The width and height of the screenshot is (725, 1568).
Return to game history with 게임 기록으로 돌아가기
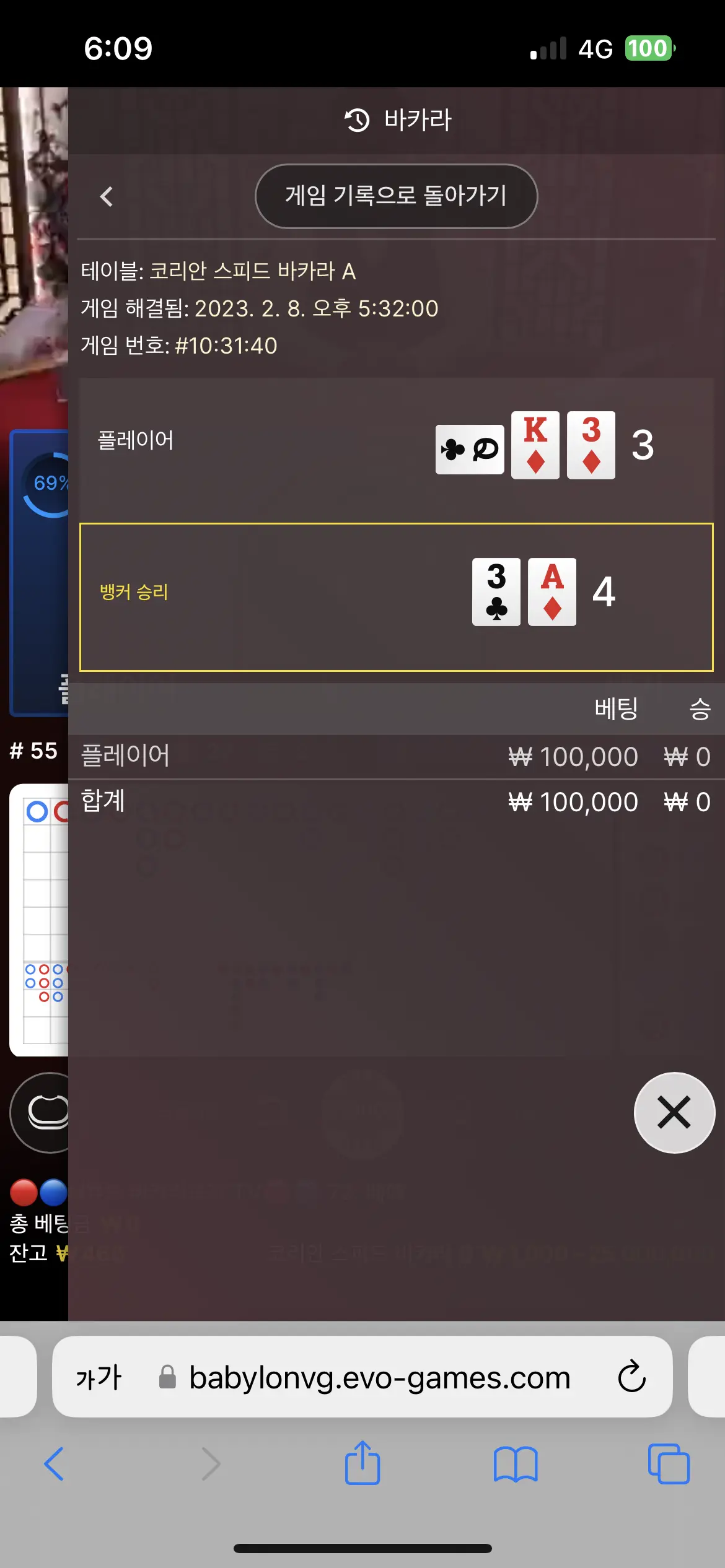coord(396,196)
